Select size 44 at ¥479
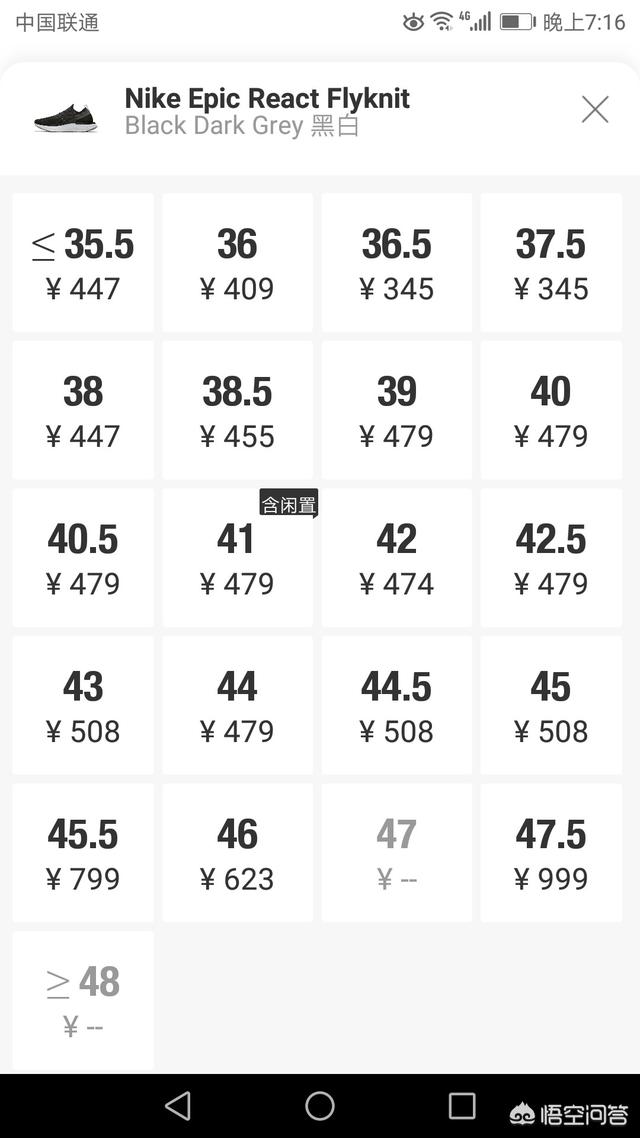 point(237,705)
